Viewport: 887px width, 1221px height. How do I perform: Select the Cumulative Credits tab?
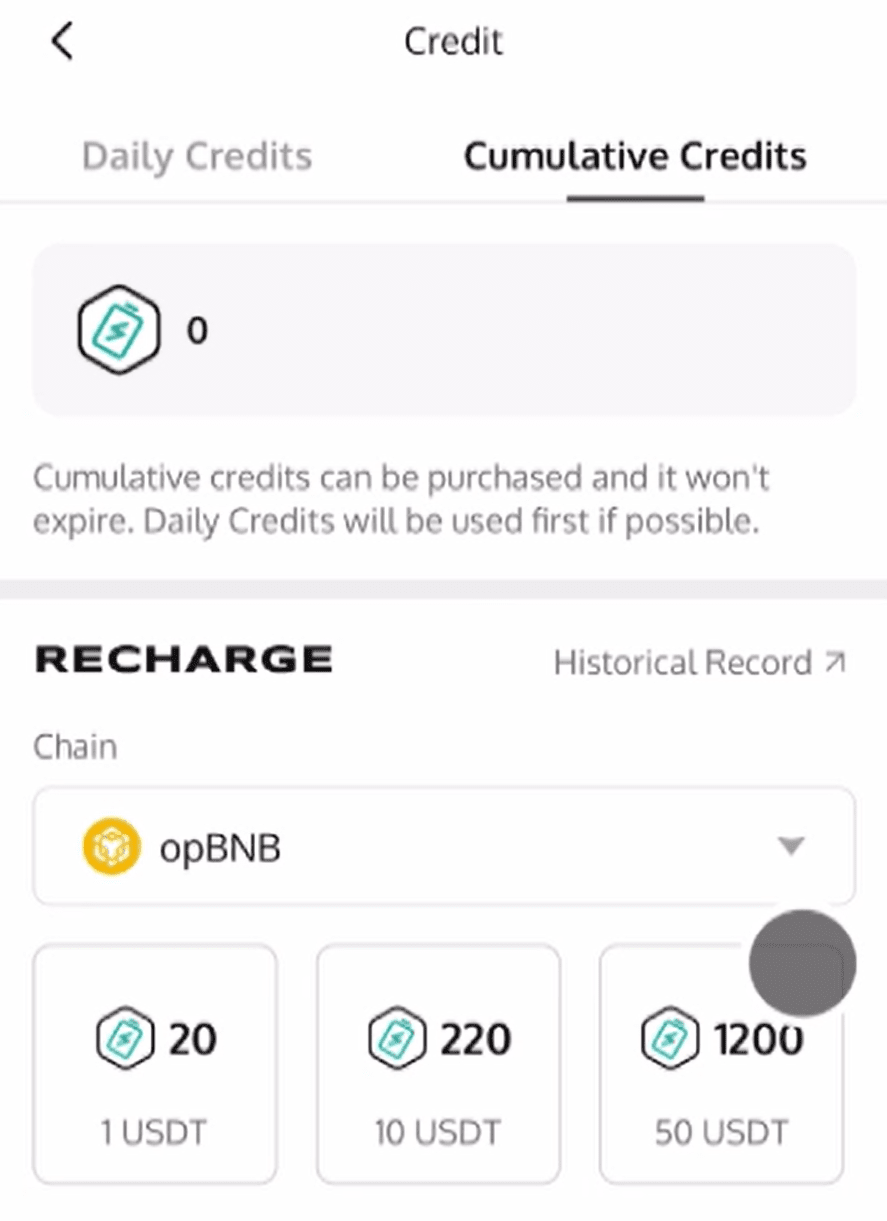coord(635,157)
